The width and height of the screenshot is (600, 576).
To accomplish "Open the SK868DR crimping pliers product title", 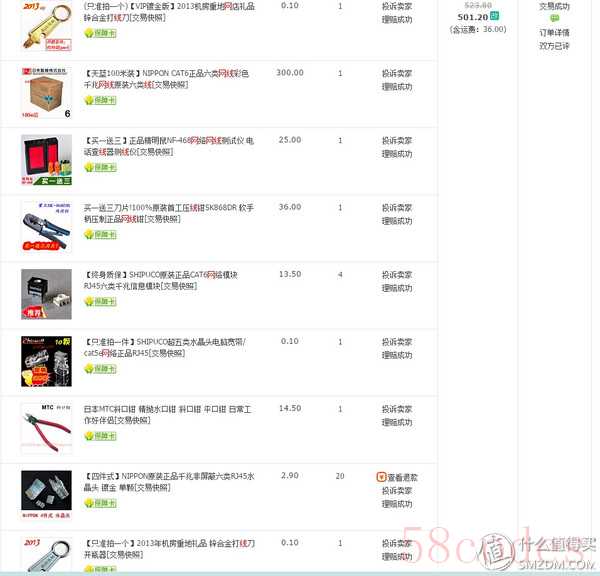I will click(x=165, y=207).
